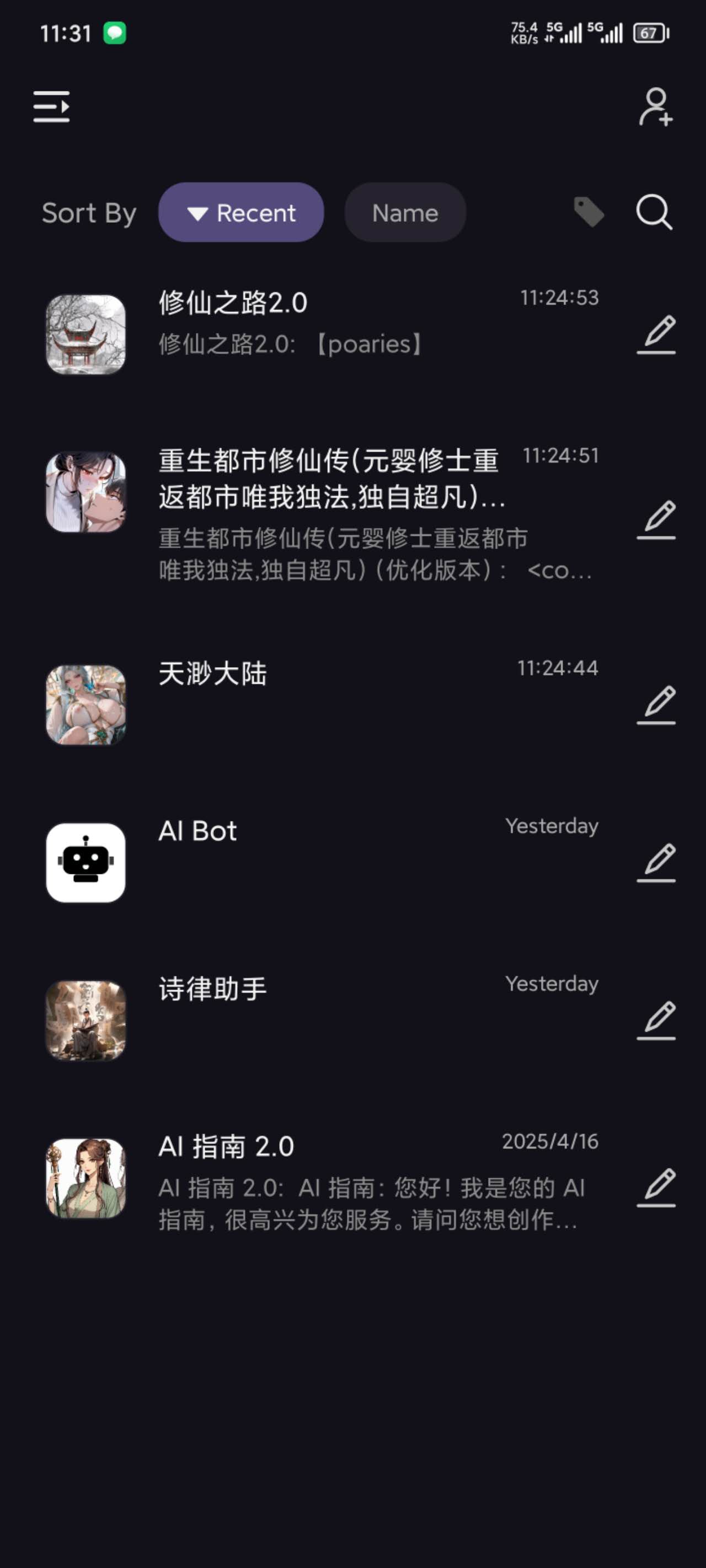
Task: Edit the 诗律助手 character
Action: (657, 1020)
